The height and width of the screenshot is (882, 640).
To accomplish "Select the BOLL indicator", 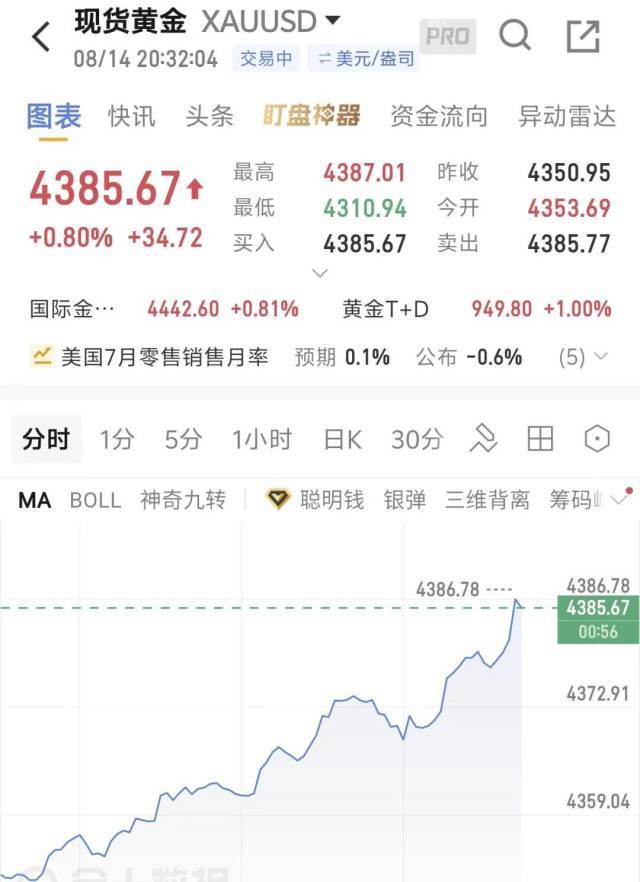I will 96,500.
